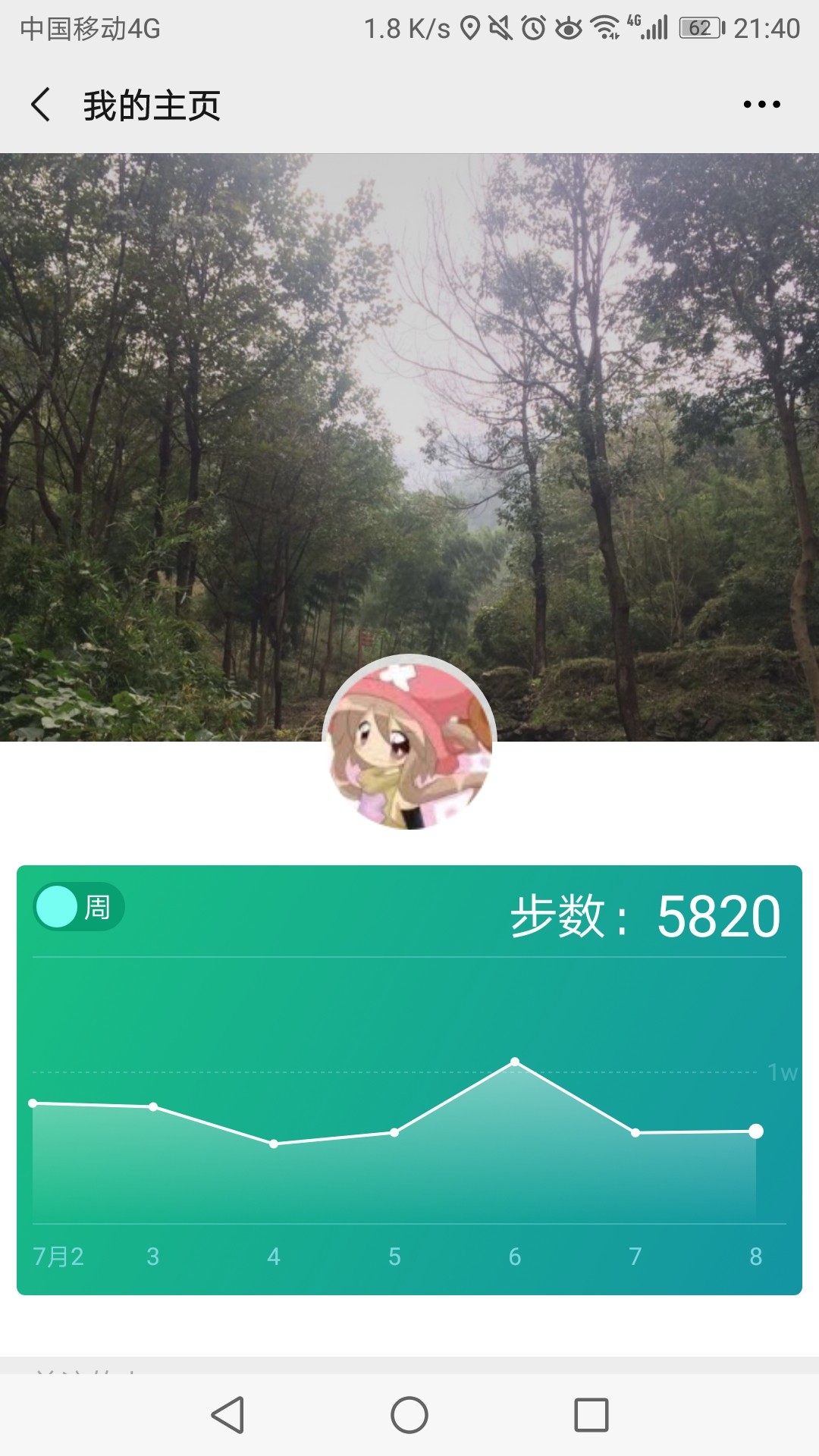
Task: Open the three-dot overflow menu
Action: coord(761,105)
